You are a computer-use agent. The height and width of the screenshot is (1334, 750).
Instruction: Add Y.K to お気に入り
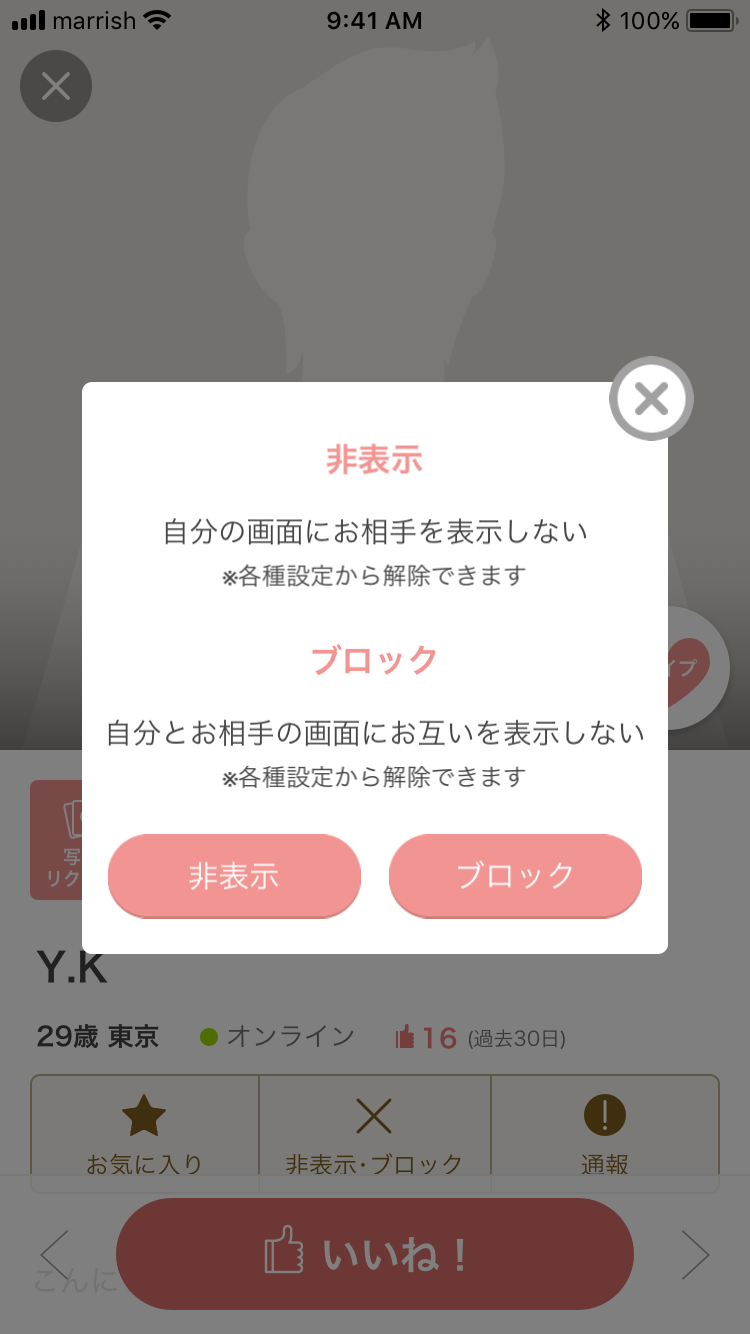coord(144,1135)
